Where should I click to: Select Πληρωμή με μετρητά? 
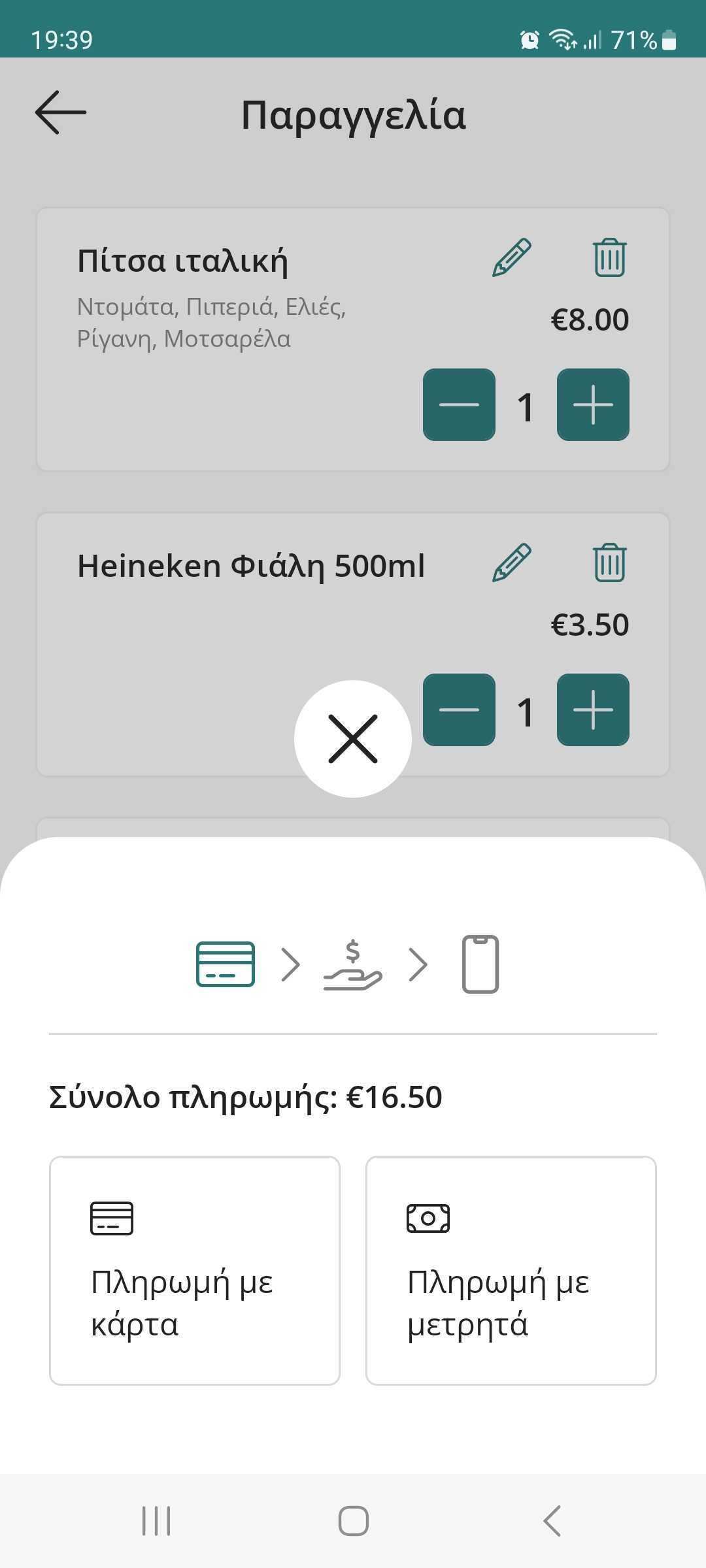point(511,1270)
